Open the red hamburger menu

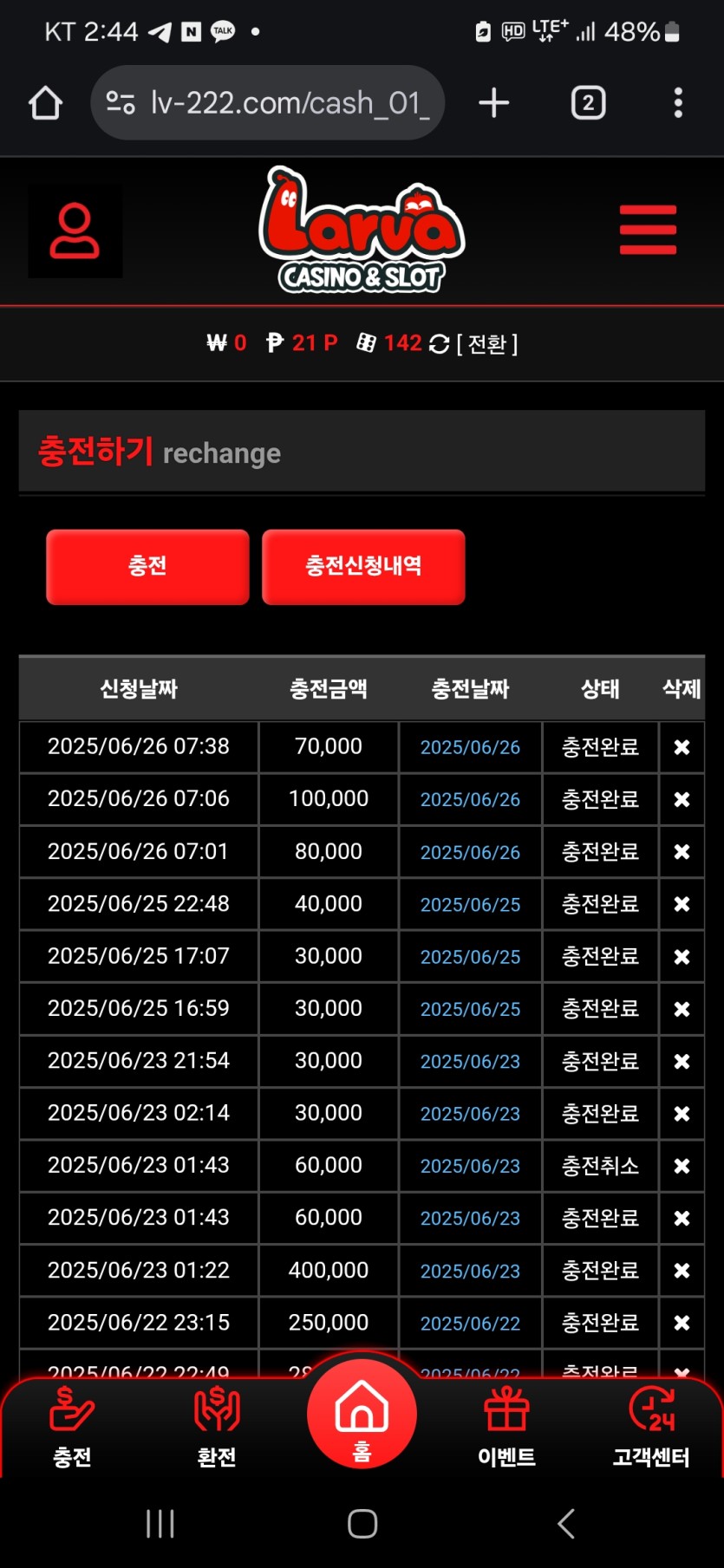(x=648, y=230)
